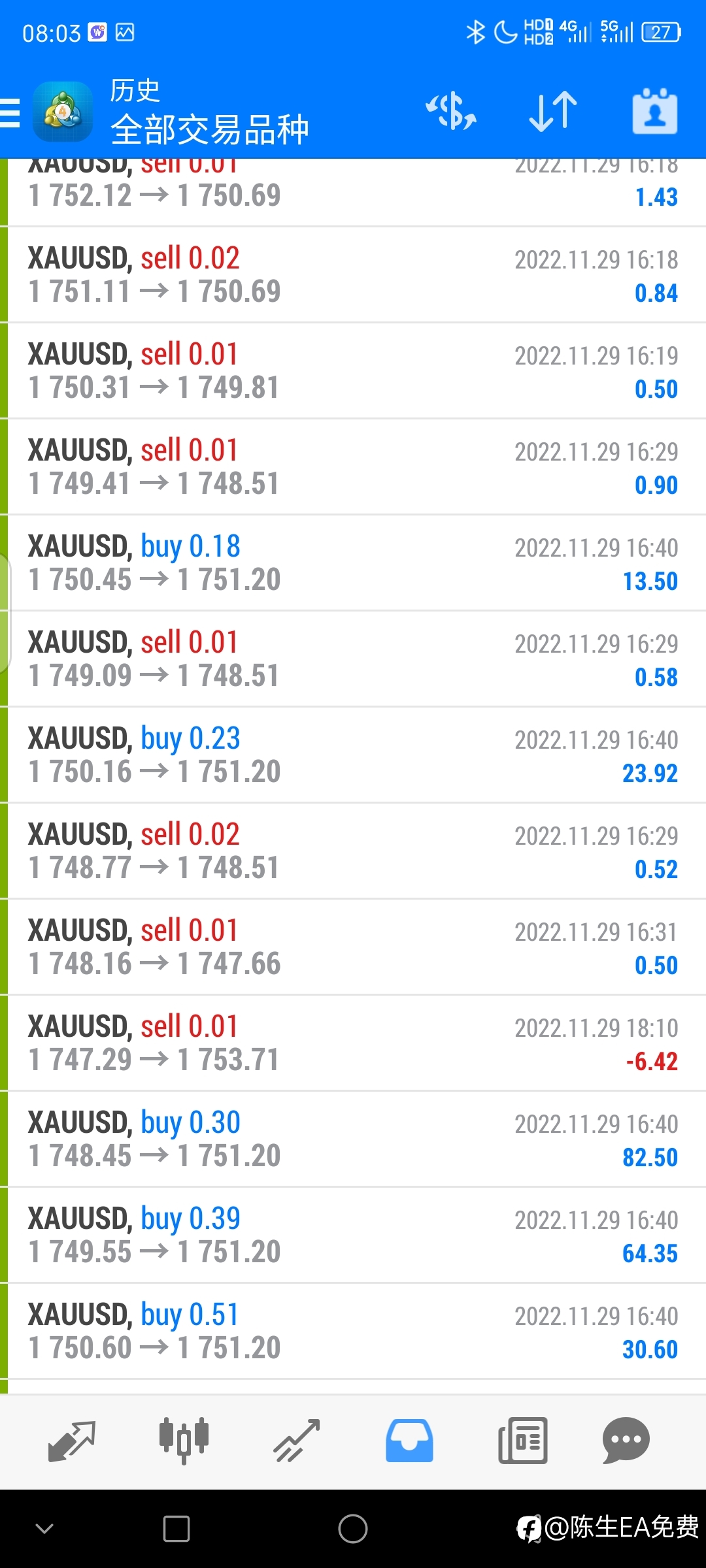This screenshot has width=706, height=1568.
Task: Select the losing sell trade showing -6.42
Action: coord(353,1043)
